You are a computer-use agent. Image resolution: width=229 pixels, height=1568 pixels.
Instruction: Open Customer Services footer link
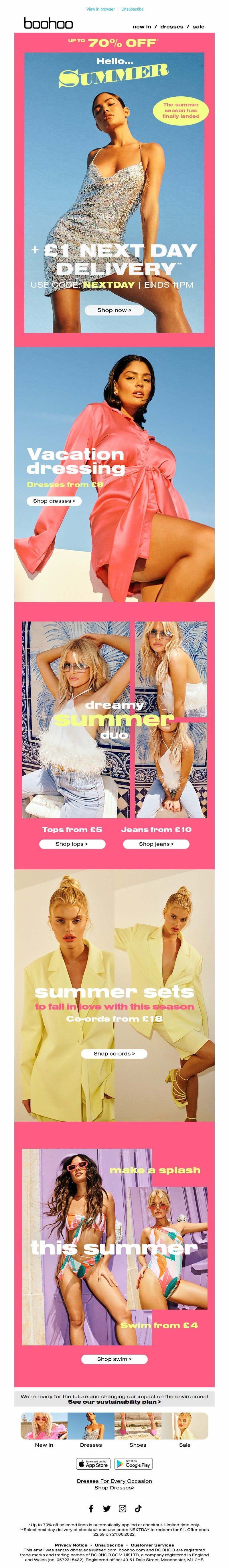point(152,1545)
